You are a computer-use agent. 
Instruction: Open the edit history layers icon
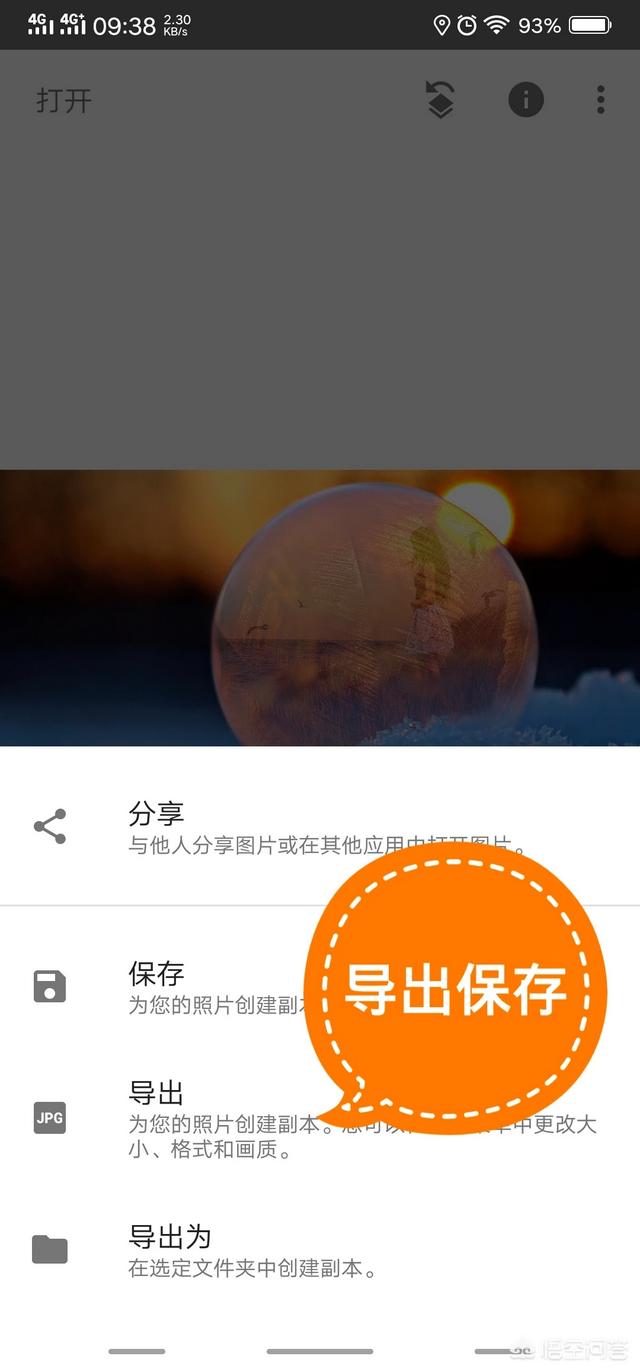440,100
